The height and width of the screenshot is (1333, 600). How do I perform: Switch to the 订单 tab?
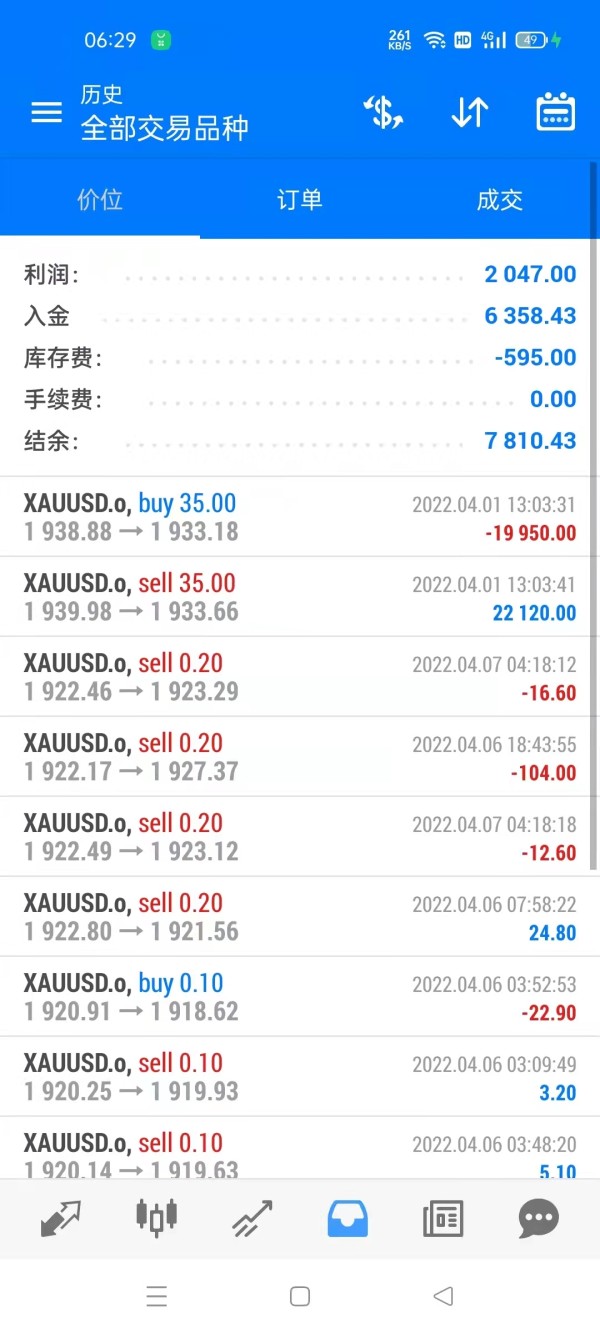(x=299, y=200)
